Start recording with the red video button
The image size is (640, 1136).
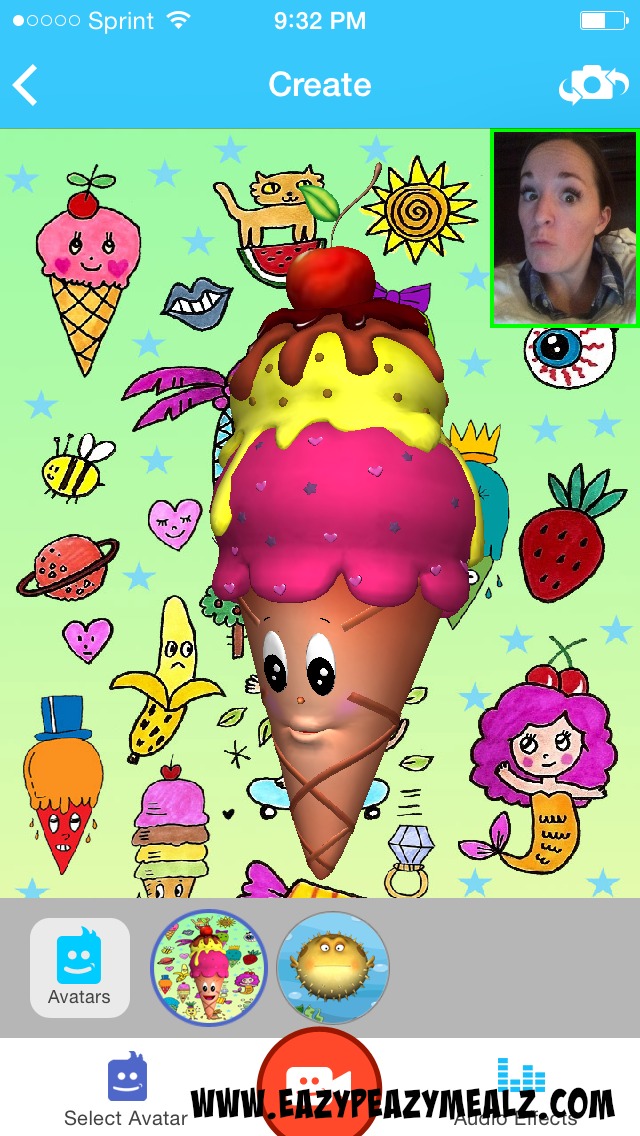[320, 1082]
